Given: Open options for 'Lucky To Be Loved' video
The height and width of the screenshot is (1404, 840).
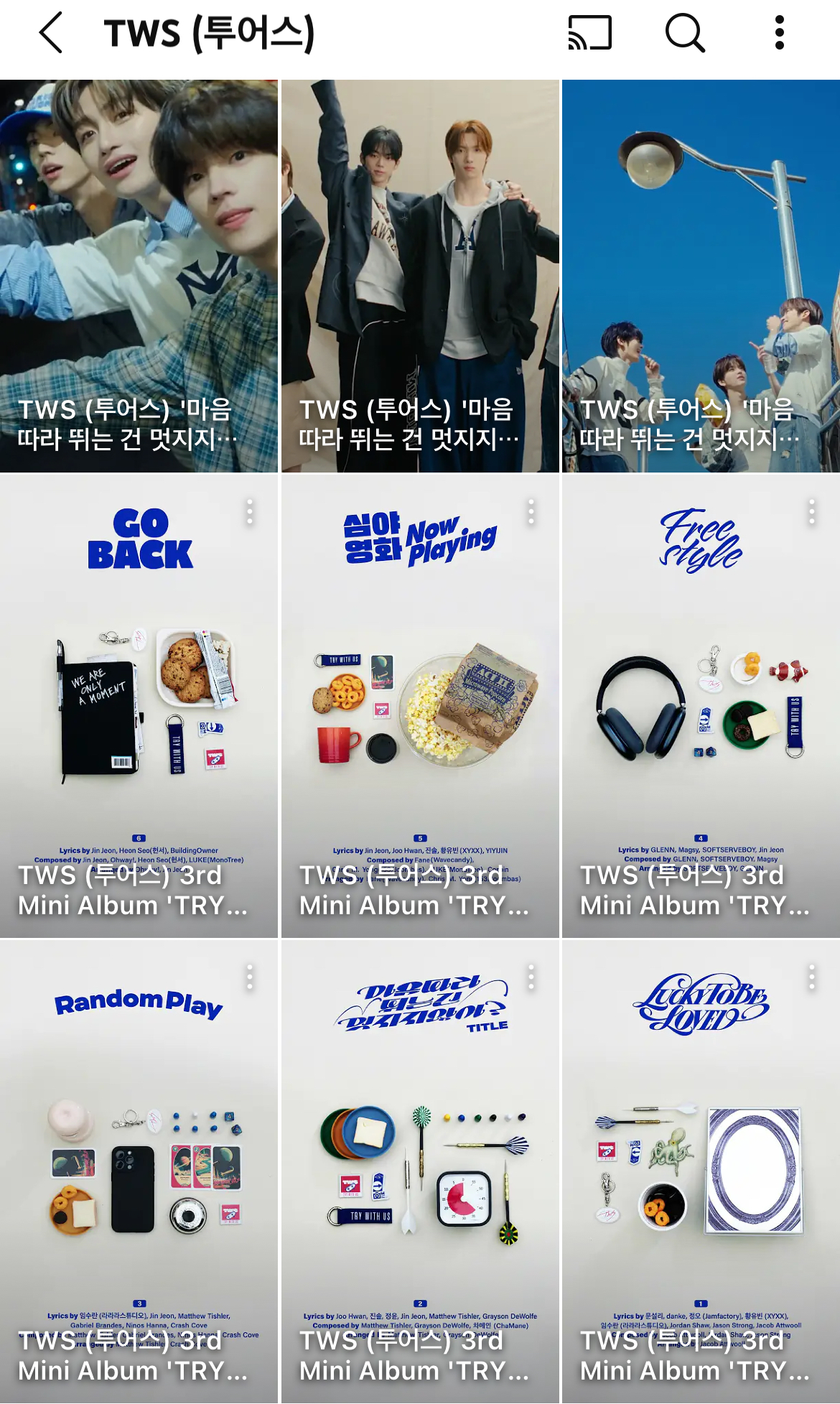Looking at the screenshot, I should coord(812,977).
